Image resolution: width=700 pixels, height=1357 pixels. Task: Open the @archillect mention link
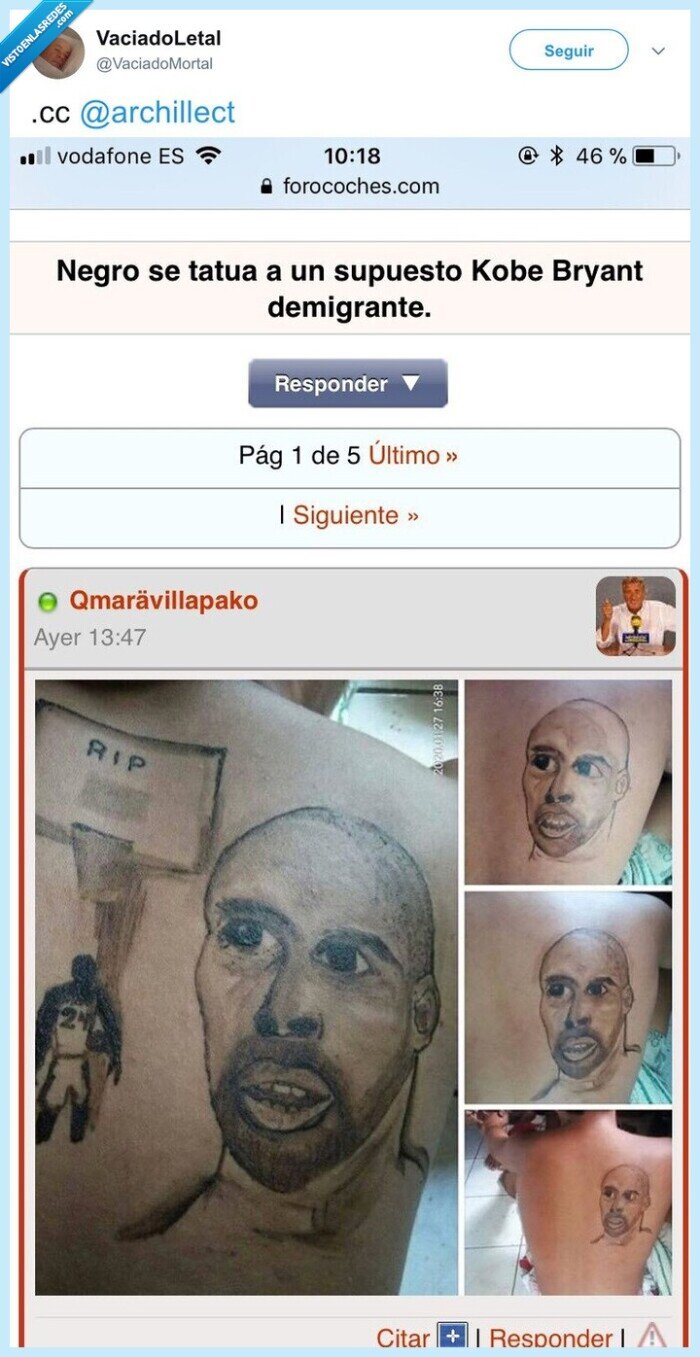(157, 113)
